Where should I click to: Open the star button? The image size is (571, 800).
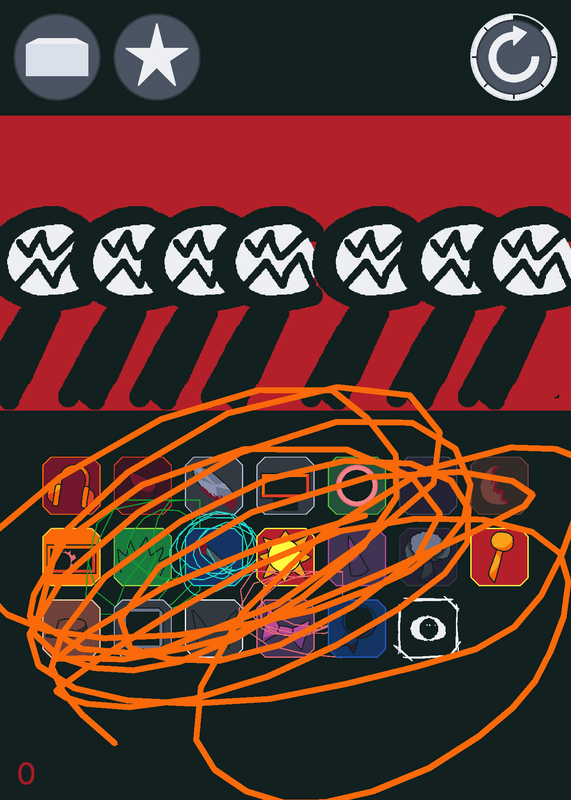coord(157,57)
